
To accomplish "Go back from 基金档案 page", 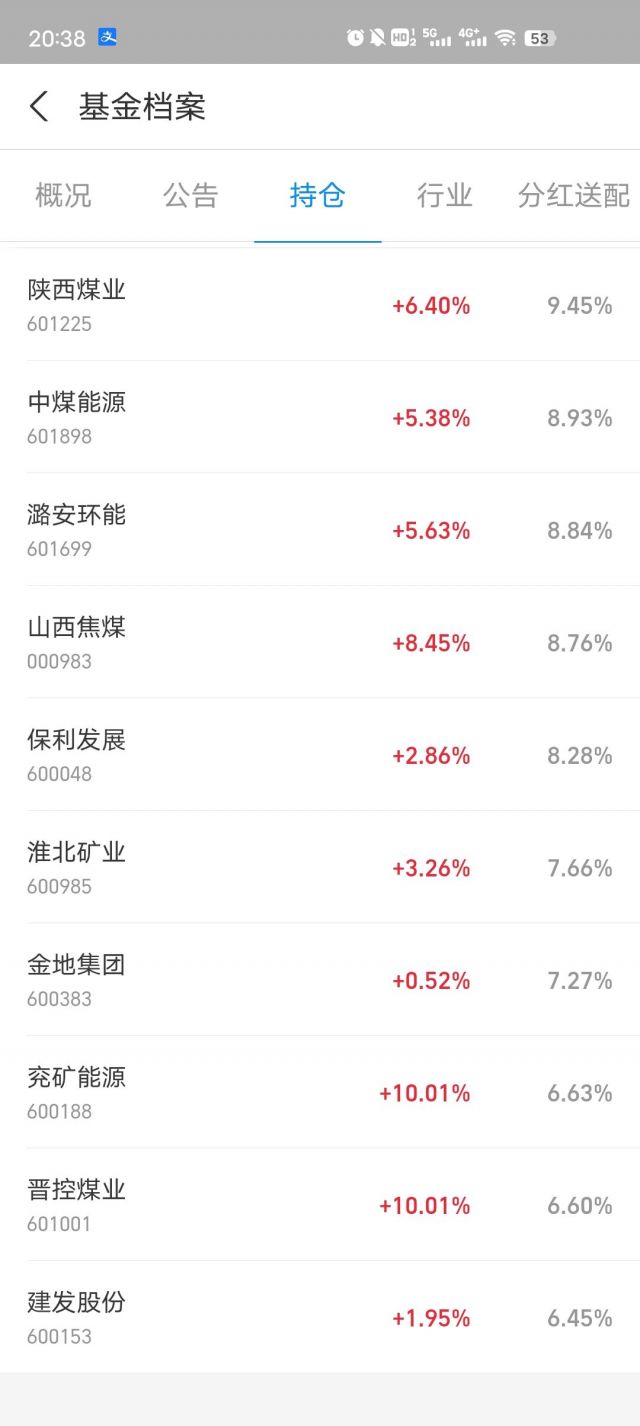I will point(40,106).
